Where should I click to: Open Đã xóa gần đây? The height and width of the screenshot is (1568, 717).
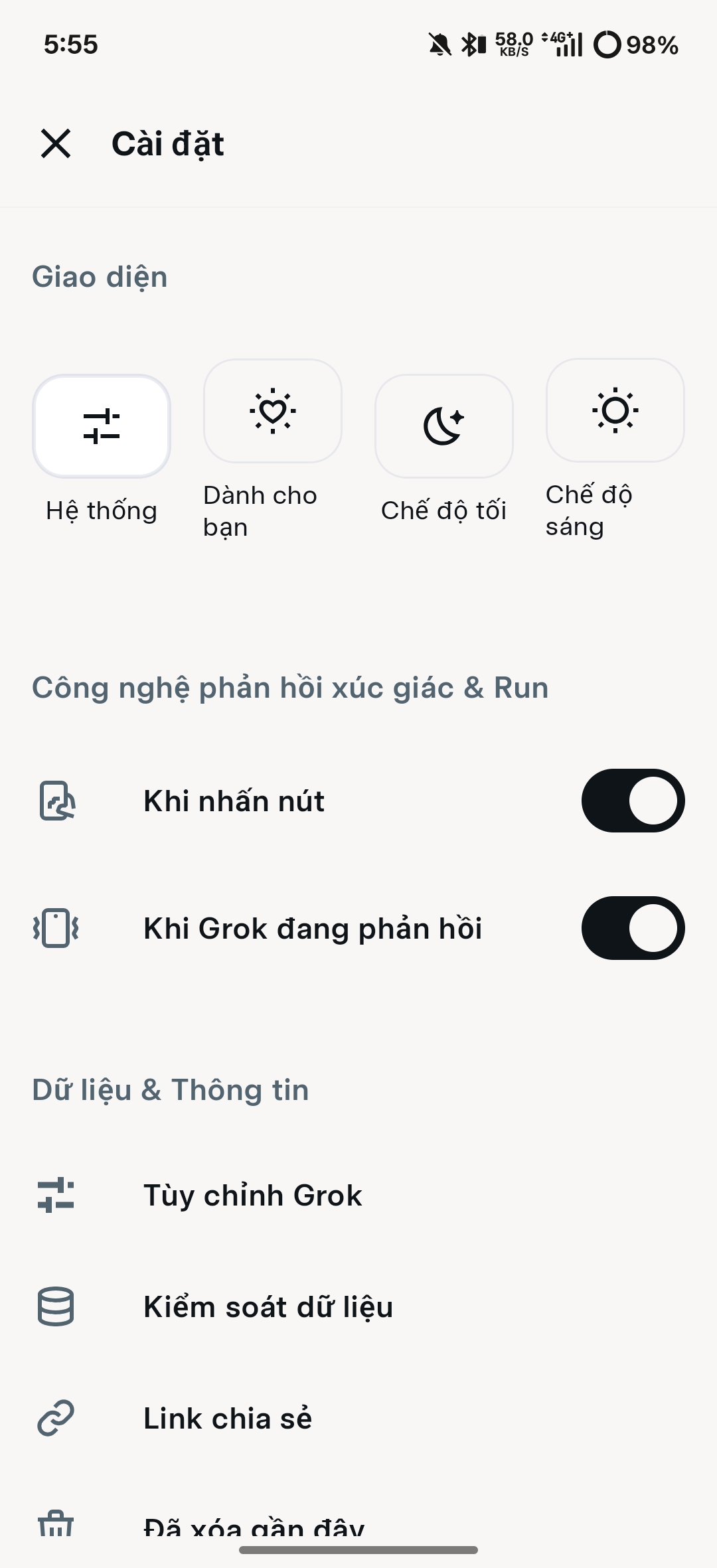(254, 1527)
